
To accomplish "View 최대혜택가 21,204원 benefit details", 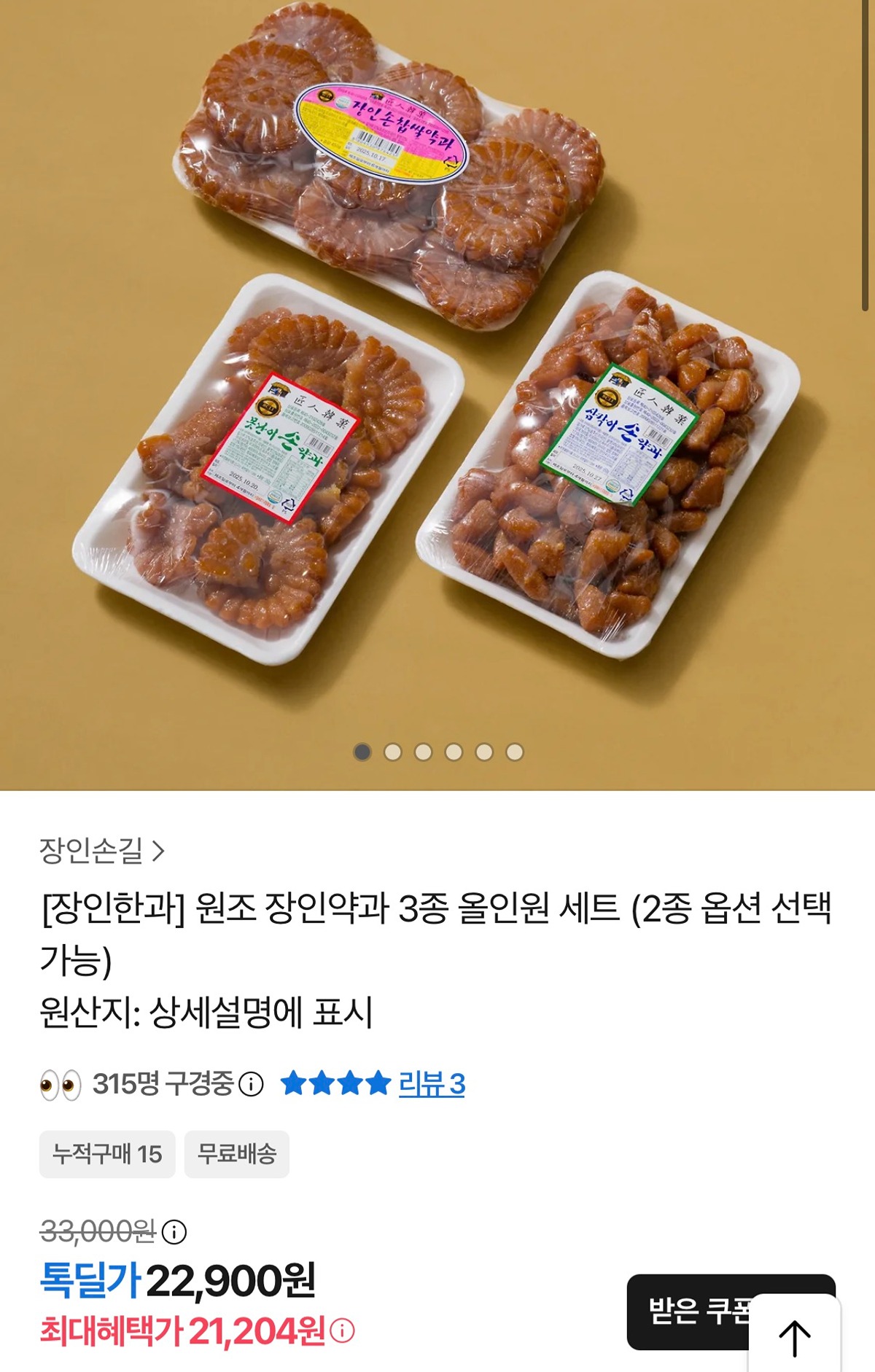I will click(342, 1330).
